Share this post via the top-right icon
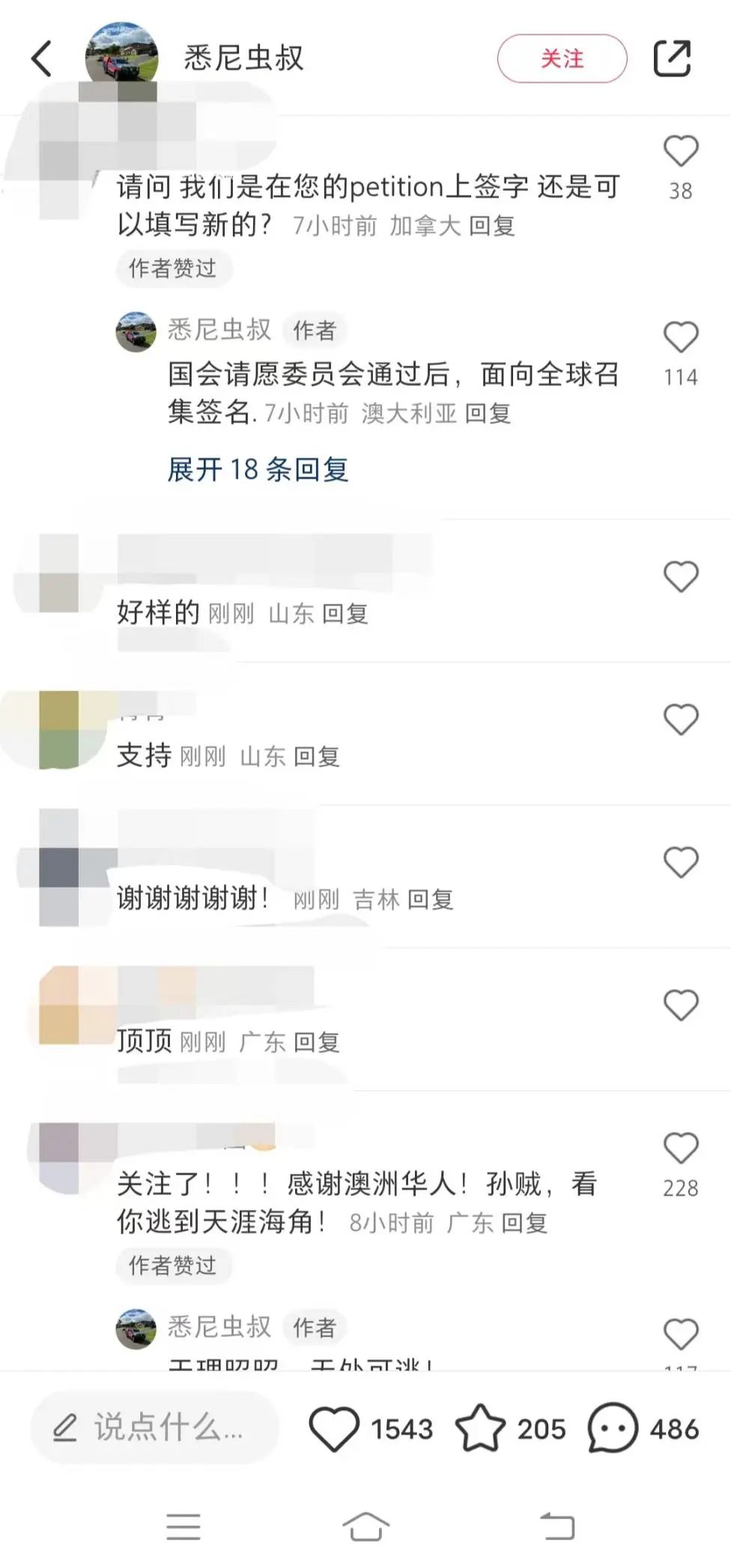Image resolution: width=731 pixels, height=1568 pixels. (672, 58)
